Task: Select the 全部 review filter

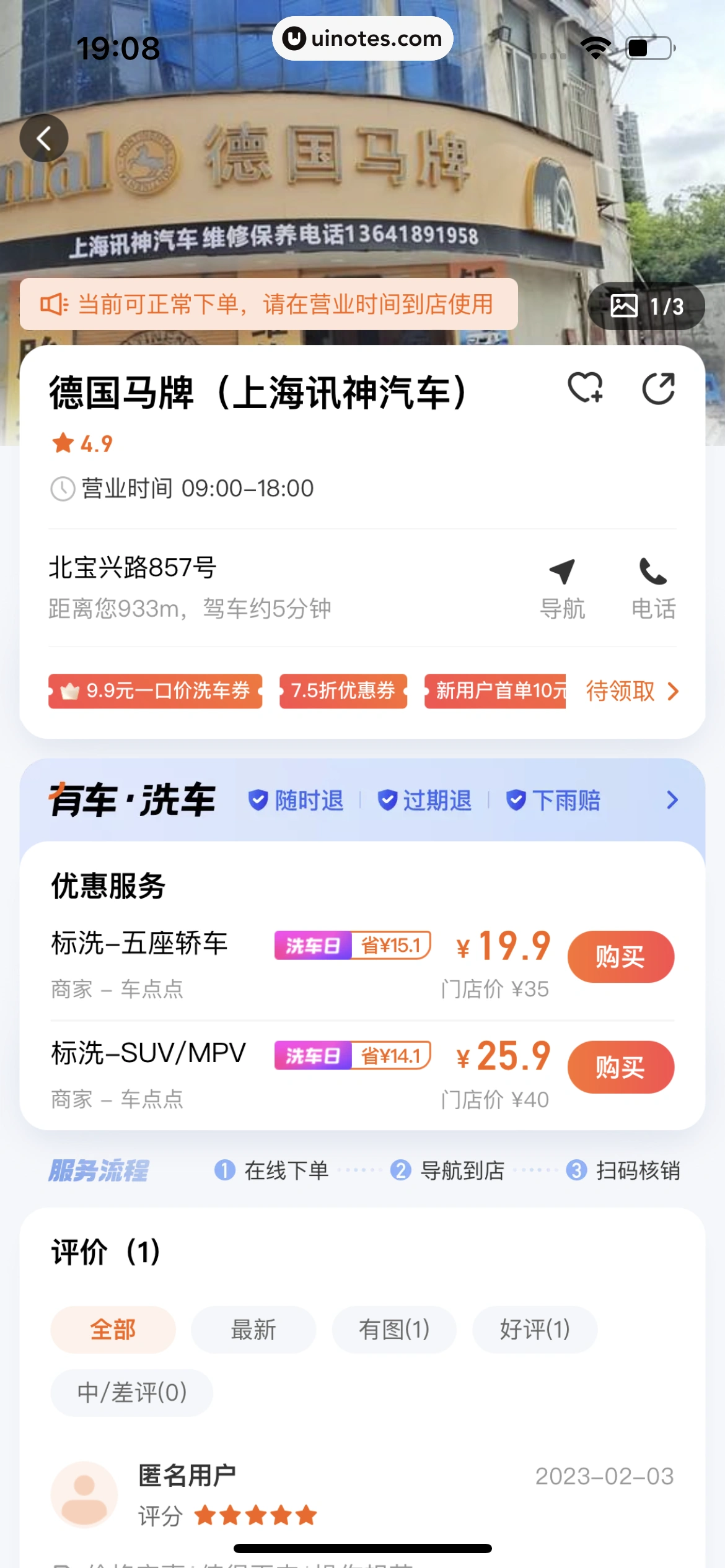Action: coord(112,1329)
